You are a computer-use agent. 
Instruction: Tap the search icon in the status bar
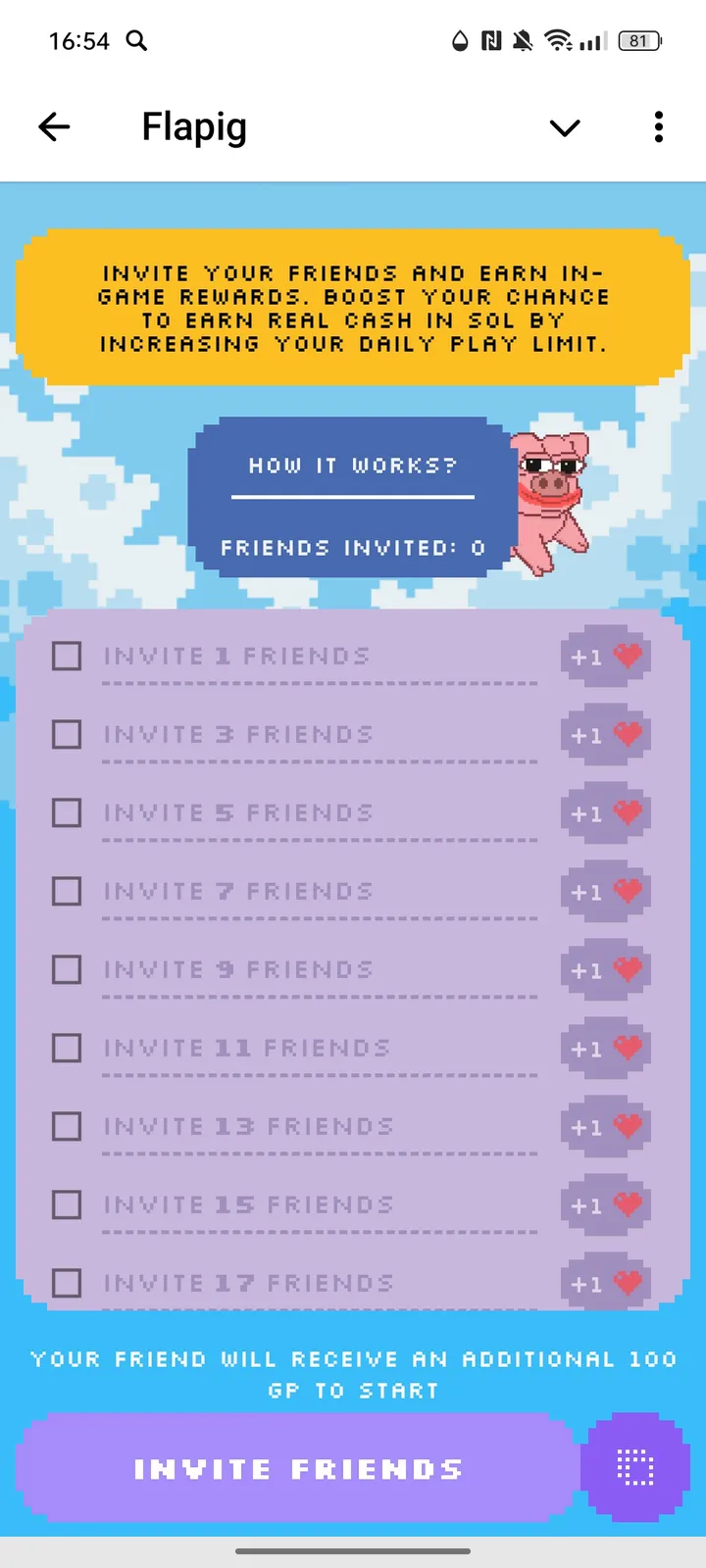(136, 41)
